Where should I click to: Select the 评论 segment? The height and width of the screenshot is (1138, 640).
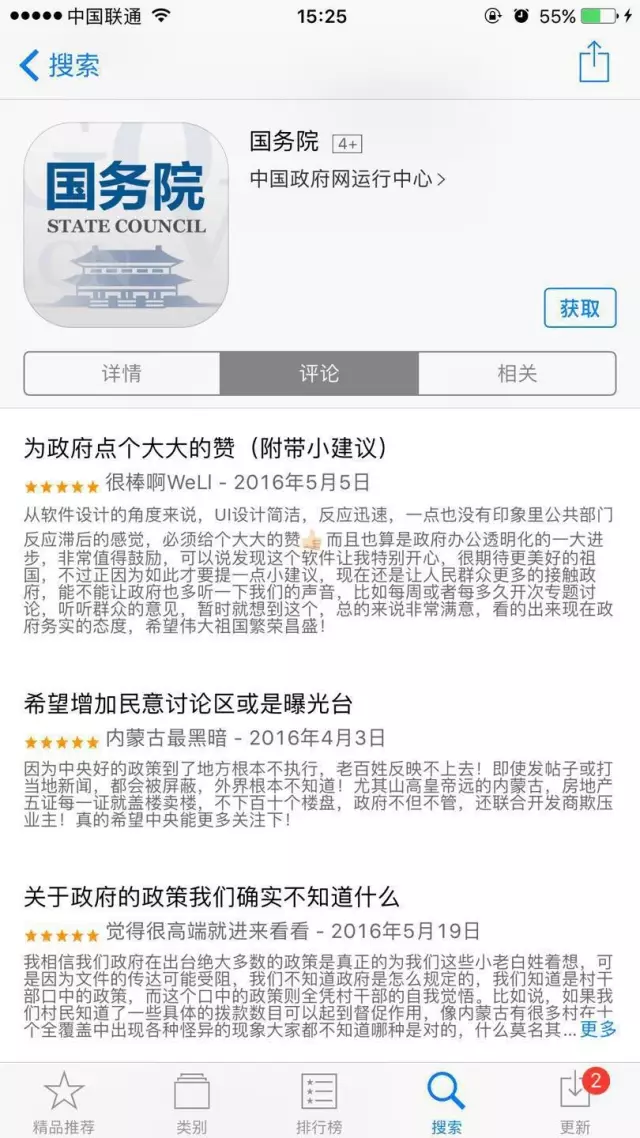[x=319, y=374]
